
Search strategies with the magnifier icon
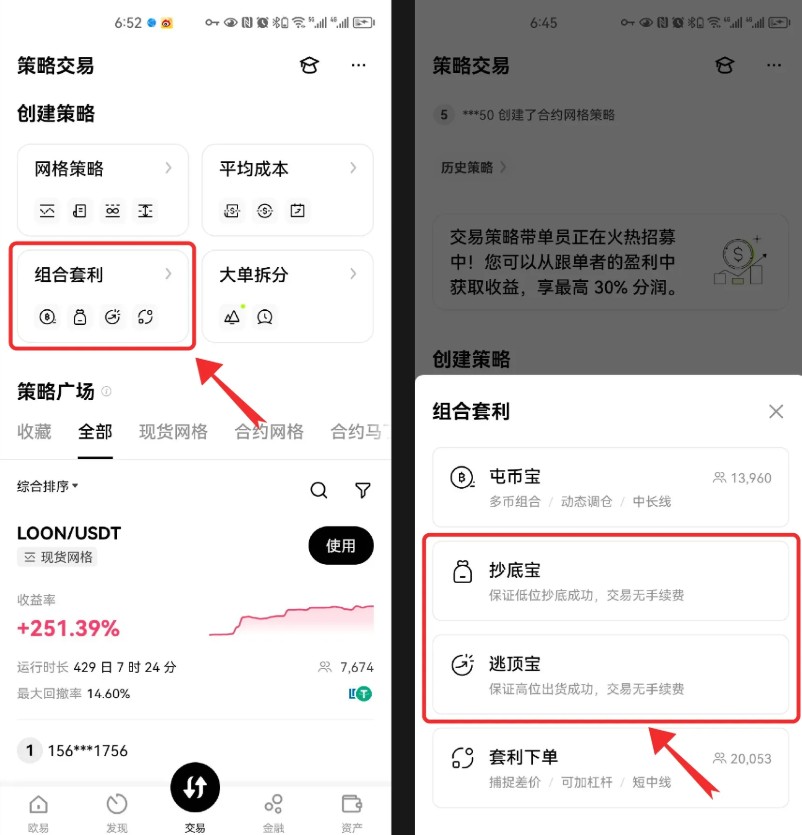pyautogui.click(x=319, y=490)
